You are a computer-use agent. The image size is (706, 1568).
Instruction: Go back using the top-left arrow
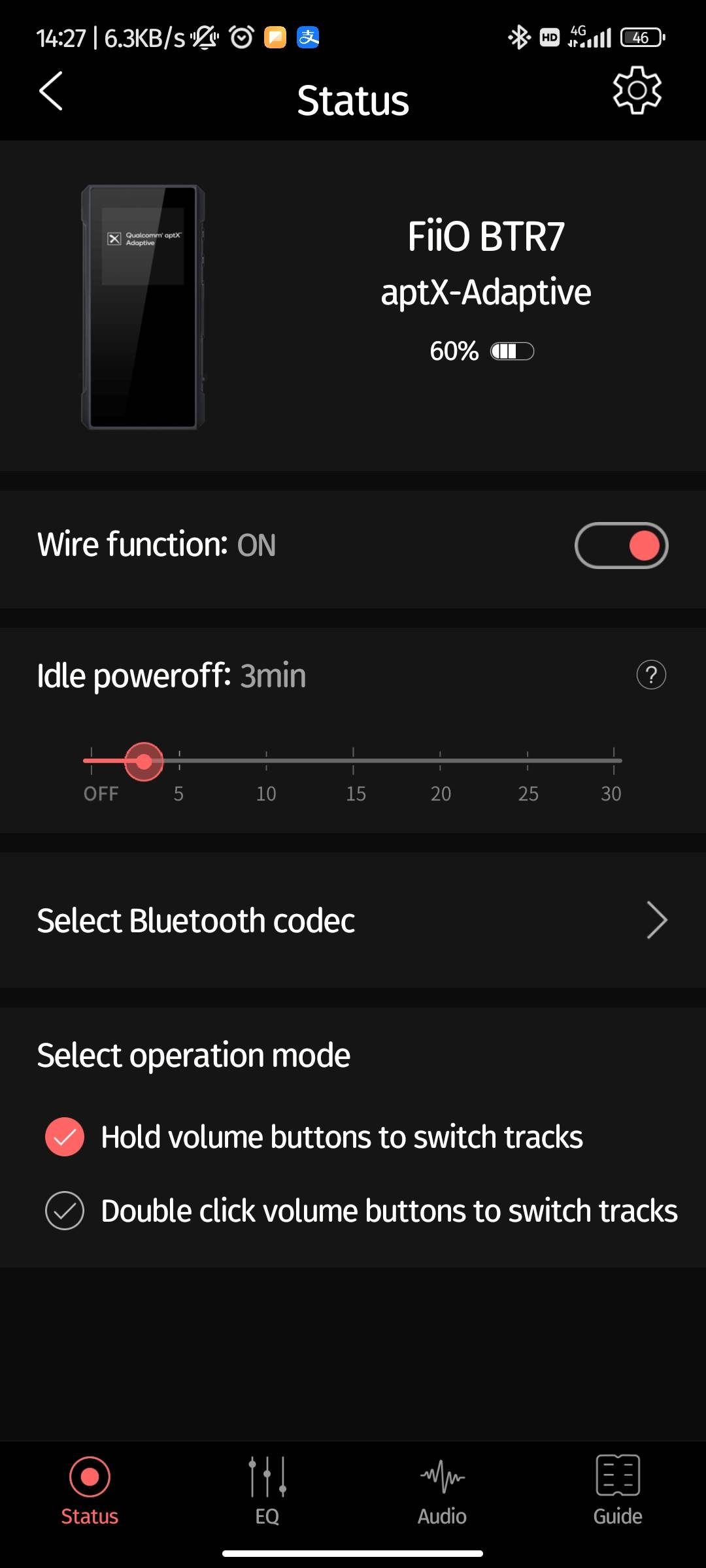(x=51, y=91)
